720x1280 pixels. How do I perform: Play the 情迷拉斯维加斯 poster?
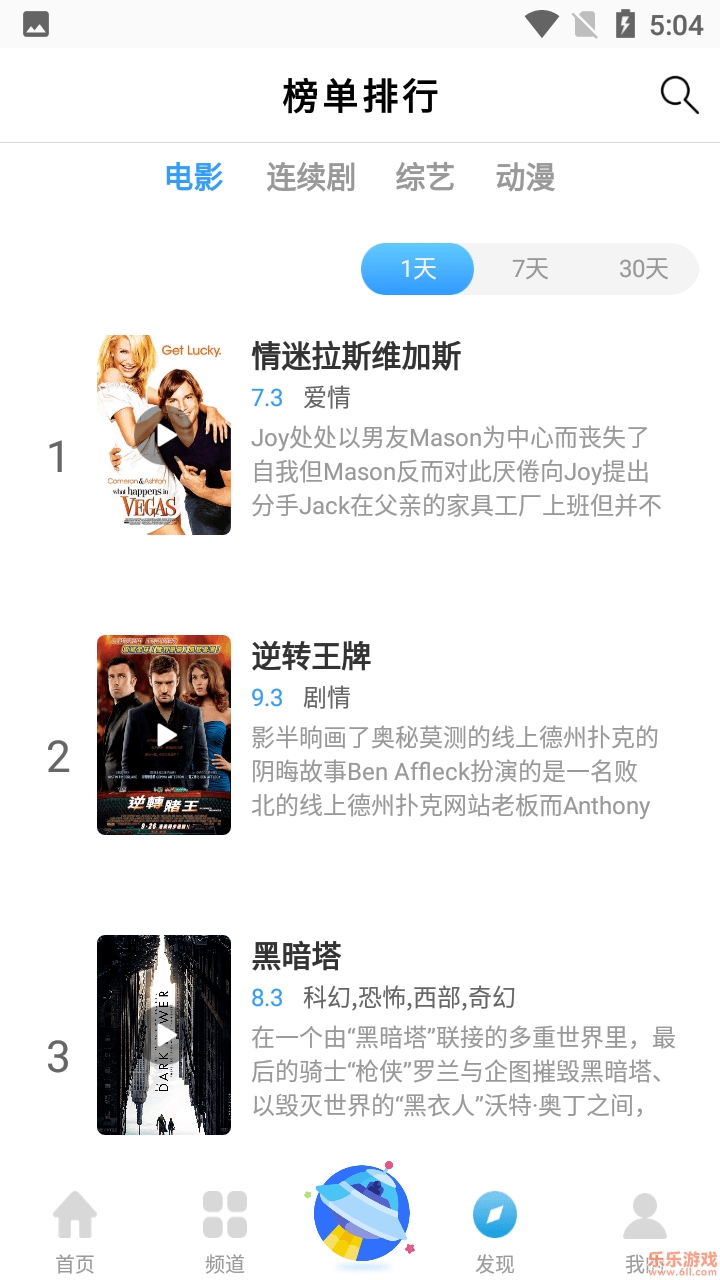pyautogui.click(x=164, y=435)
